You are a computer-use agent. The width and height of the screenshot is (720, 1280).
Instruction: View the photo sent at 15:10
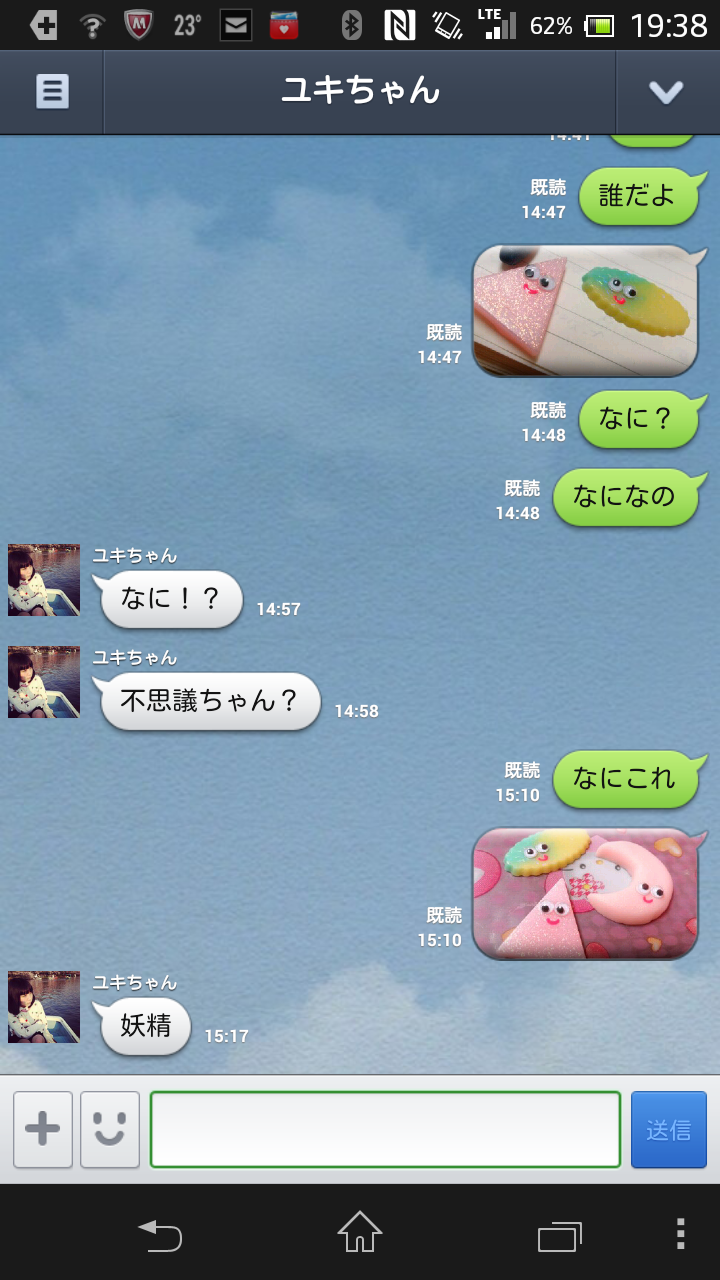(585, 893)
